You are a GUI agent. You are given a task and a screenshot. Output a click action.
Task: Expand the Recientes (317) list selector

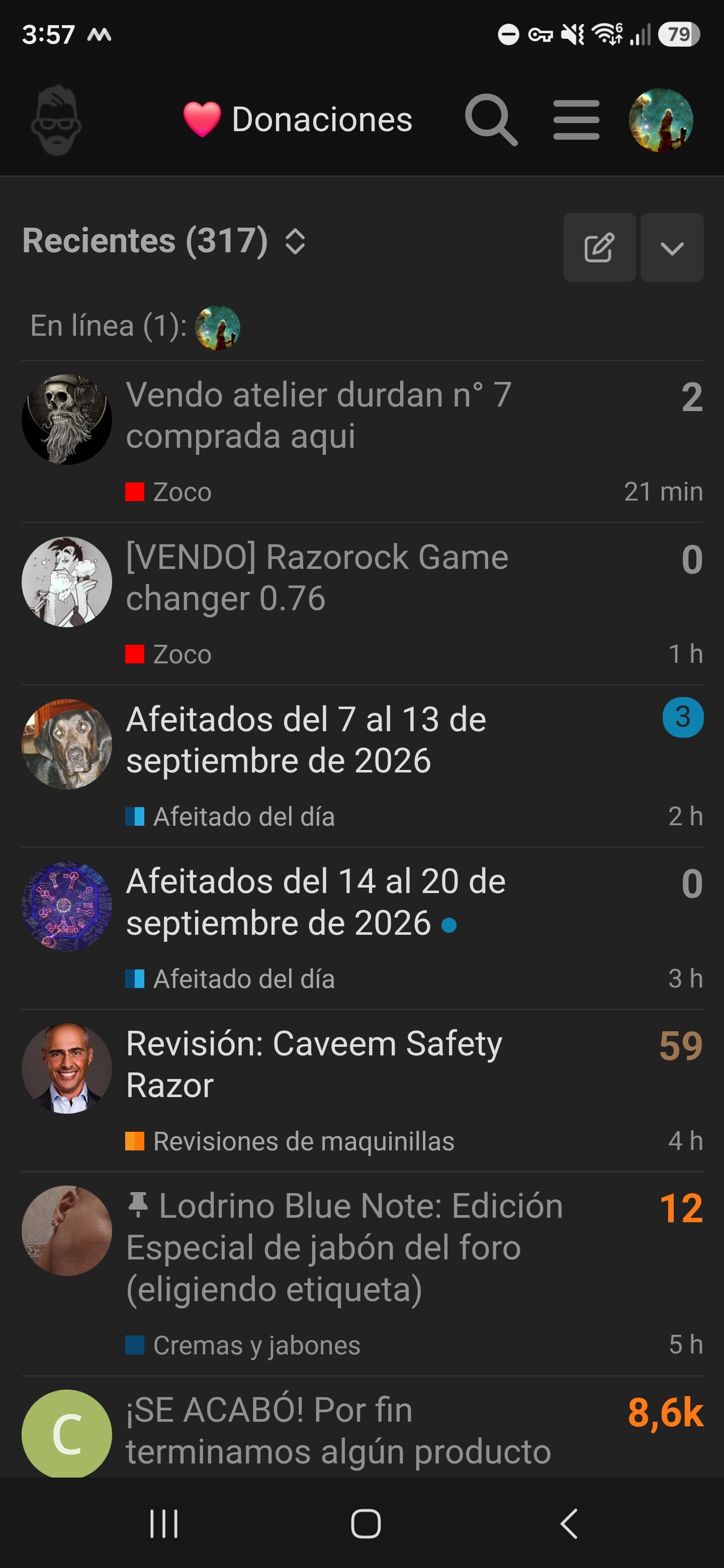(x=164, y=240)
